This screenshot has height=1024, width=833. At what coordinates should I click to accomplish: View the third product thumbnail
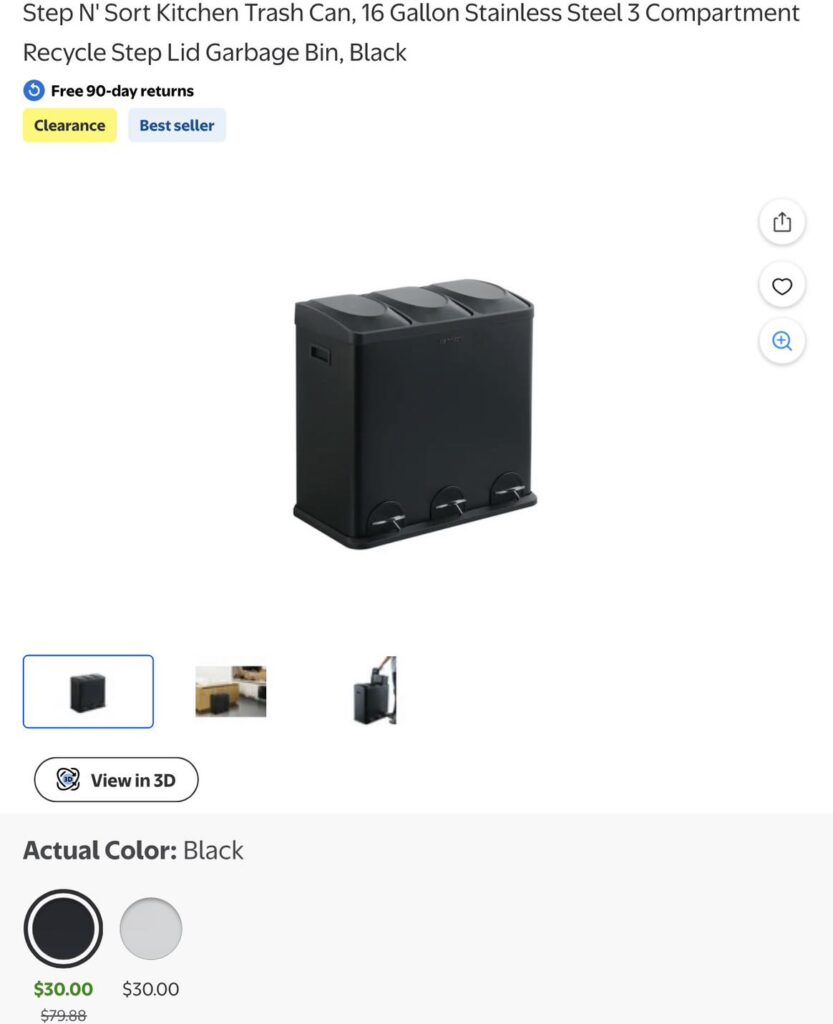tap(374, 691)
